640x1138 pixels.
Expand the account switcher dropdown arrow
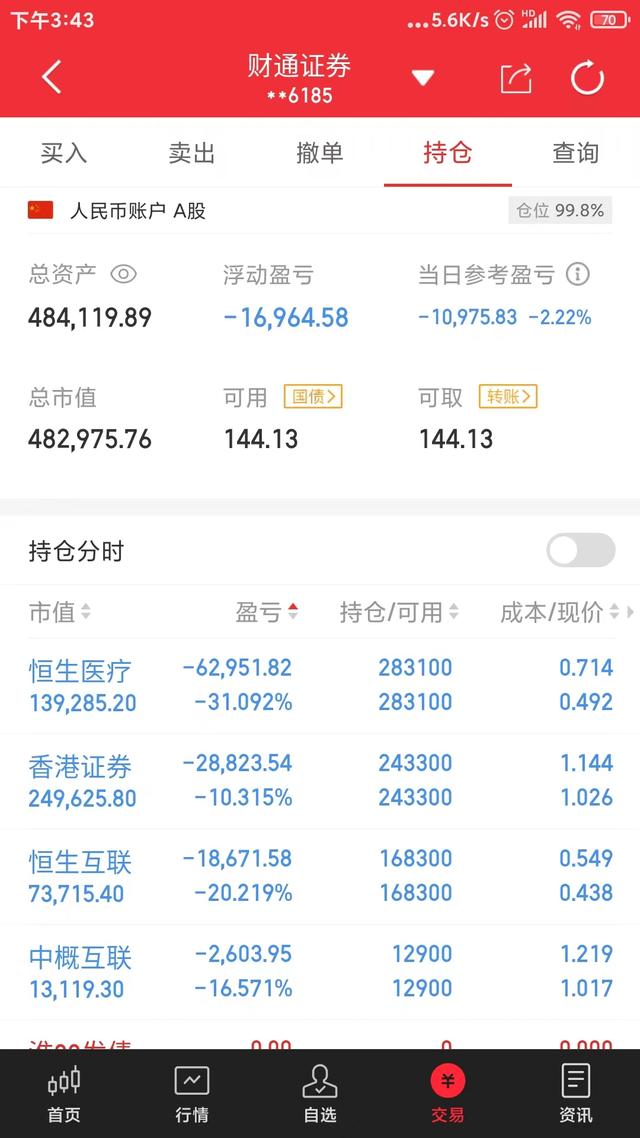[423, 78]
